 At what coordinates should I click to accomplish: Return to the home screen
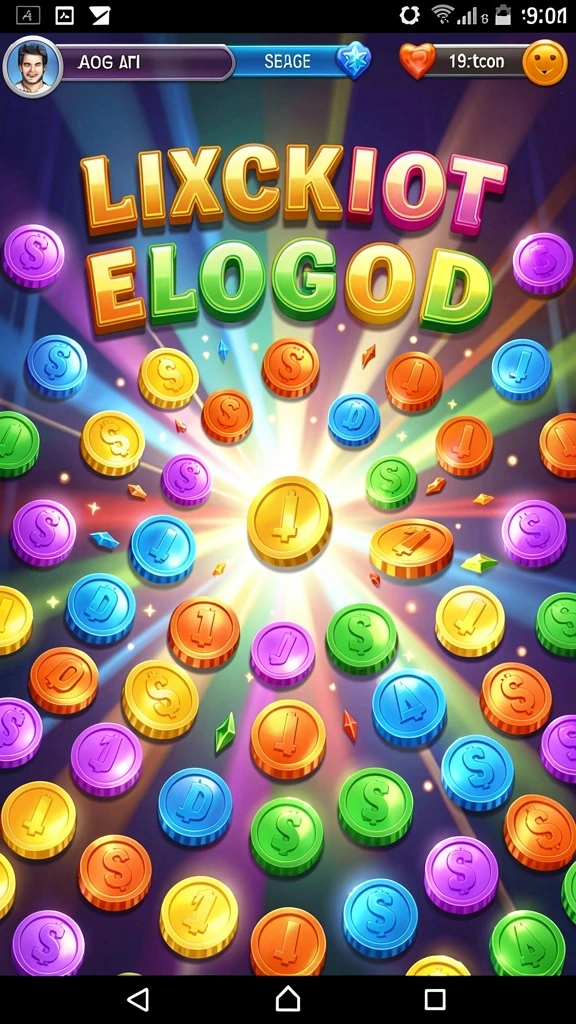pos(288,999)
